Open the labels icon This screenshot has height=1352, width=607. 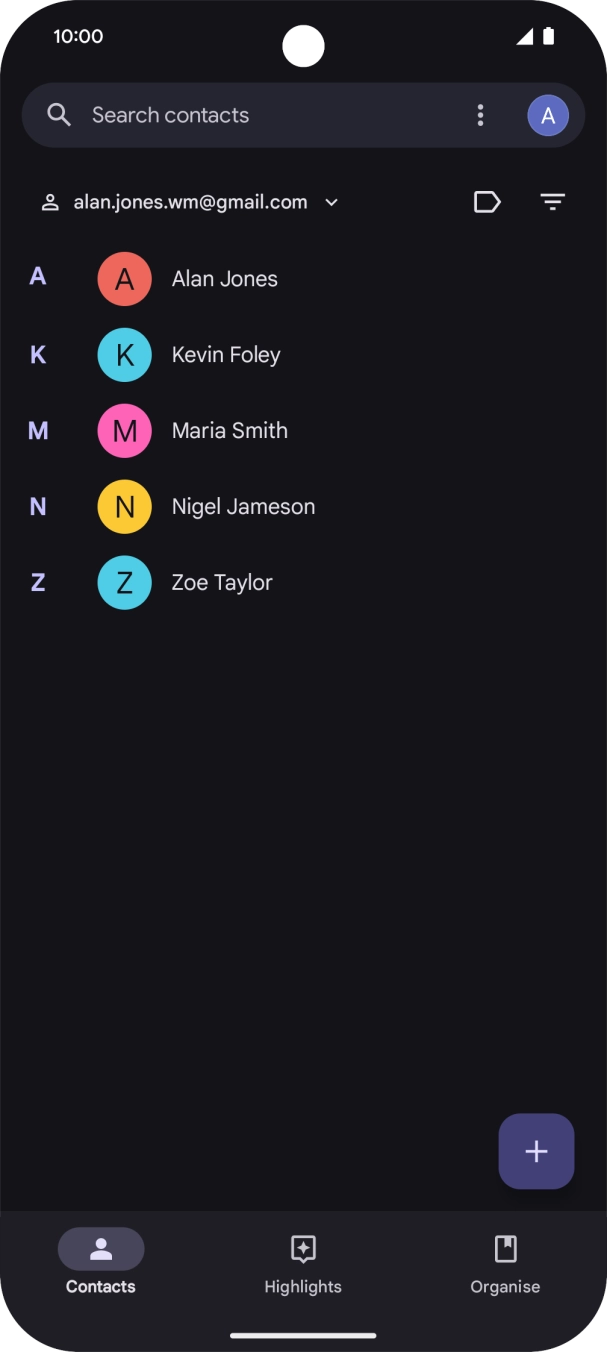point(486,202)
